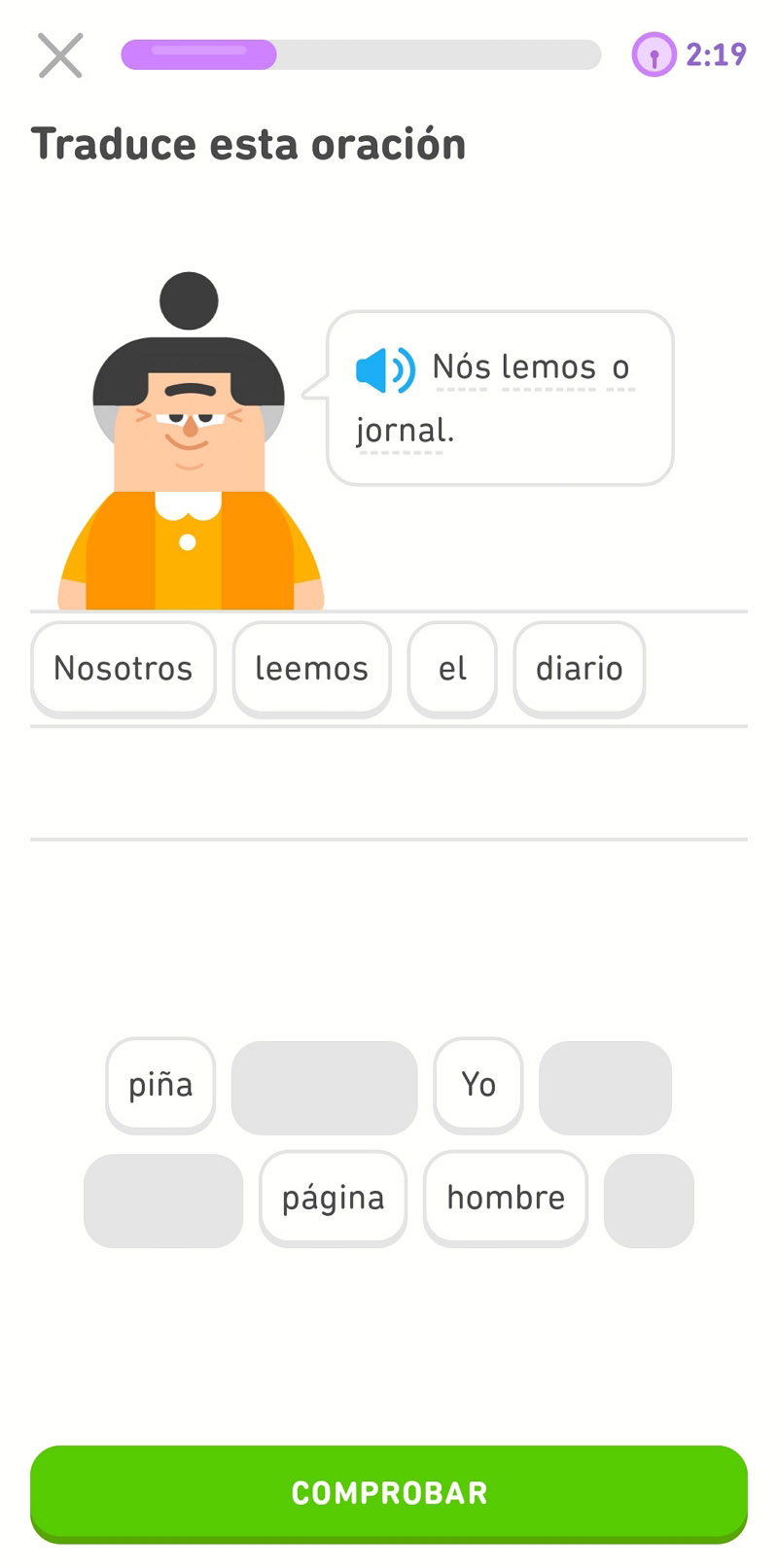Screen dimensions: 778x1568
Task: Tap the Yo word tile
Action: point(477,1086)
